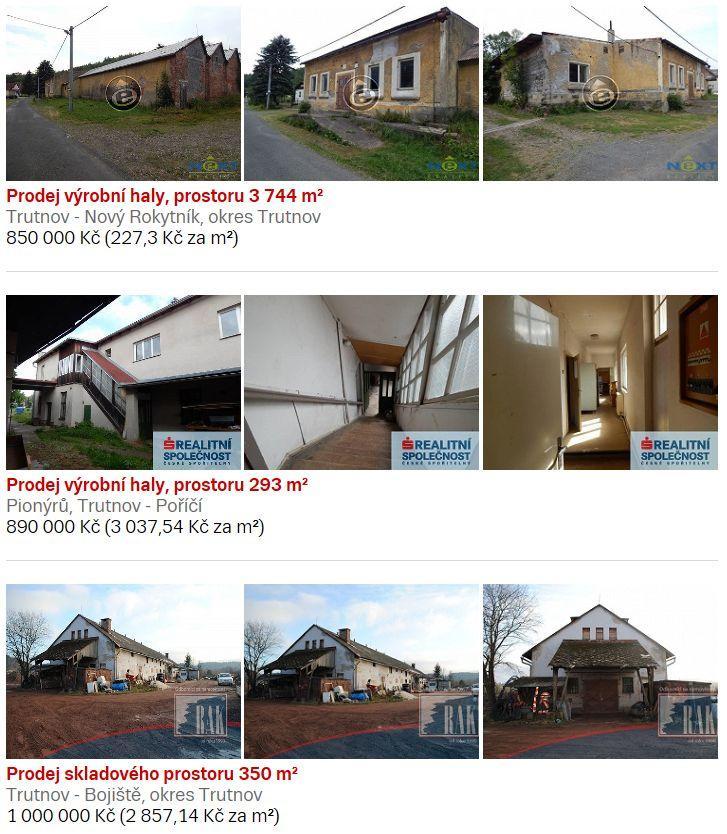View first photo of Nový Rokytník hall
This screenshot has height=834, width=727.
(x=123, y=93)
